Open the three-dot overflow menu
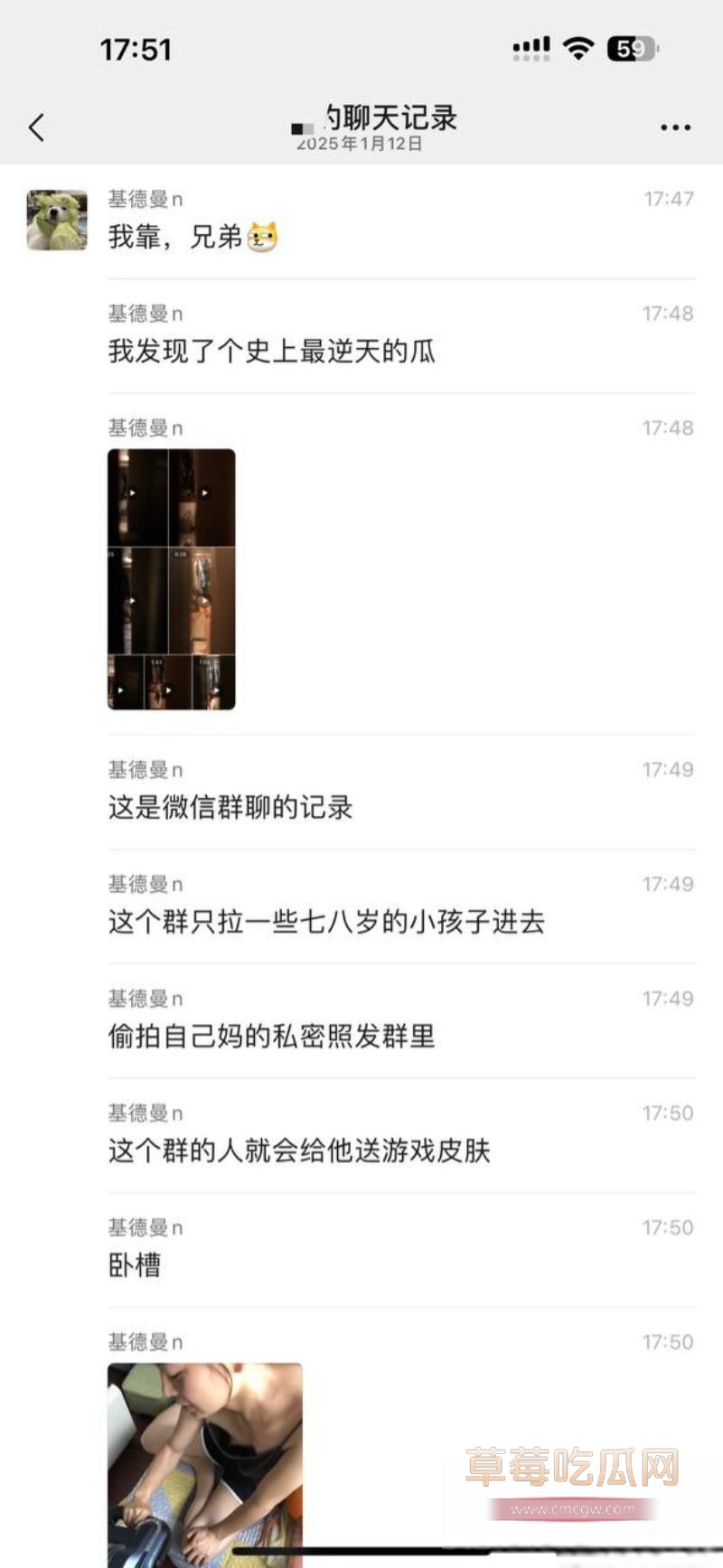The width and height of the screenshot is (723, 1568). click(x=675, y=127)
